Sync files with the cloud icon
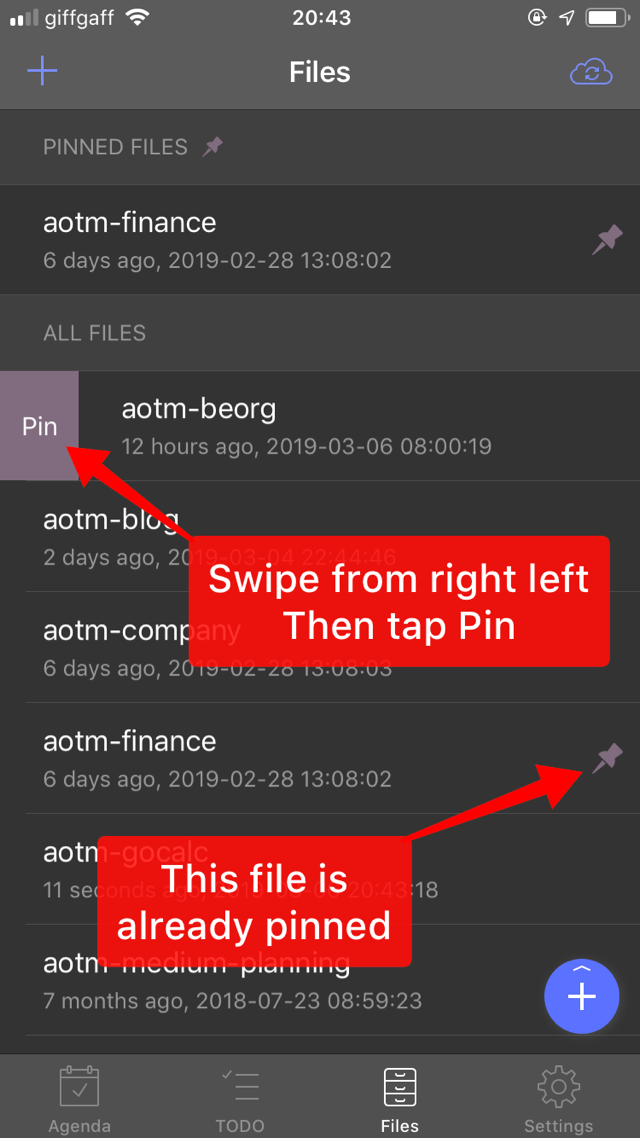The height and width of the screenshot is (1138, 640). pyautogui.click(x=591, y=72)
